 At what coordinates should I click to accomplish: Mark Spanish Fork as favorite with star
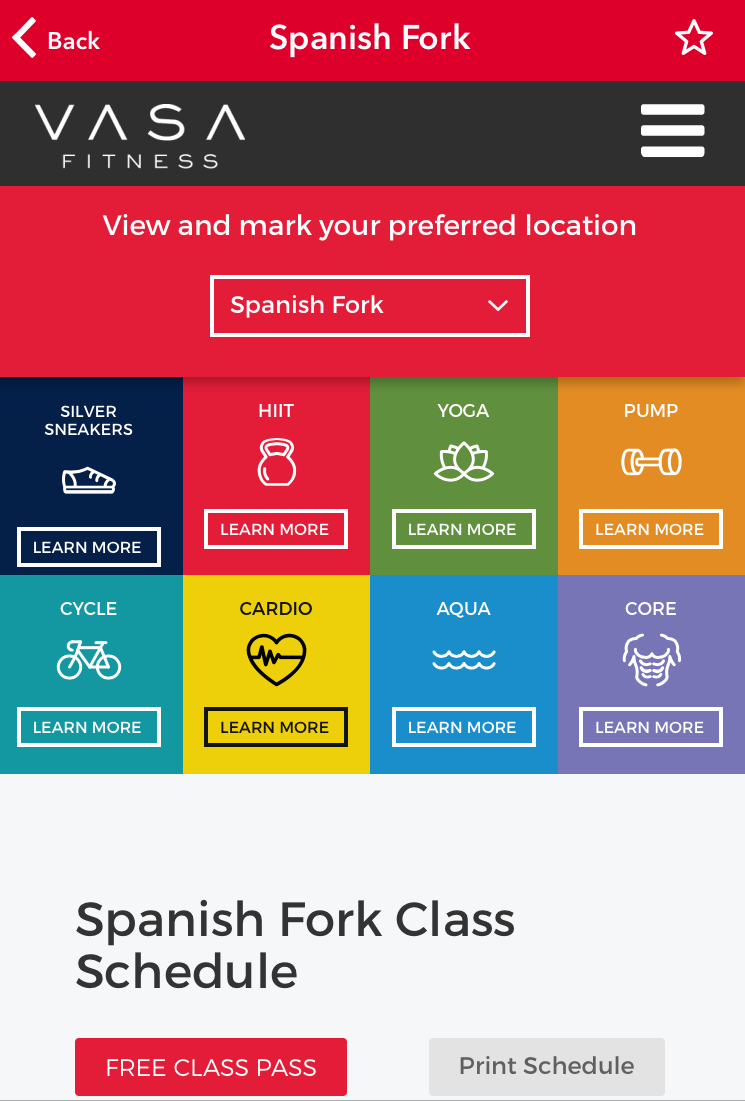pyautogui.click(x=693, y=39)
